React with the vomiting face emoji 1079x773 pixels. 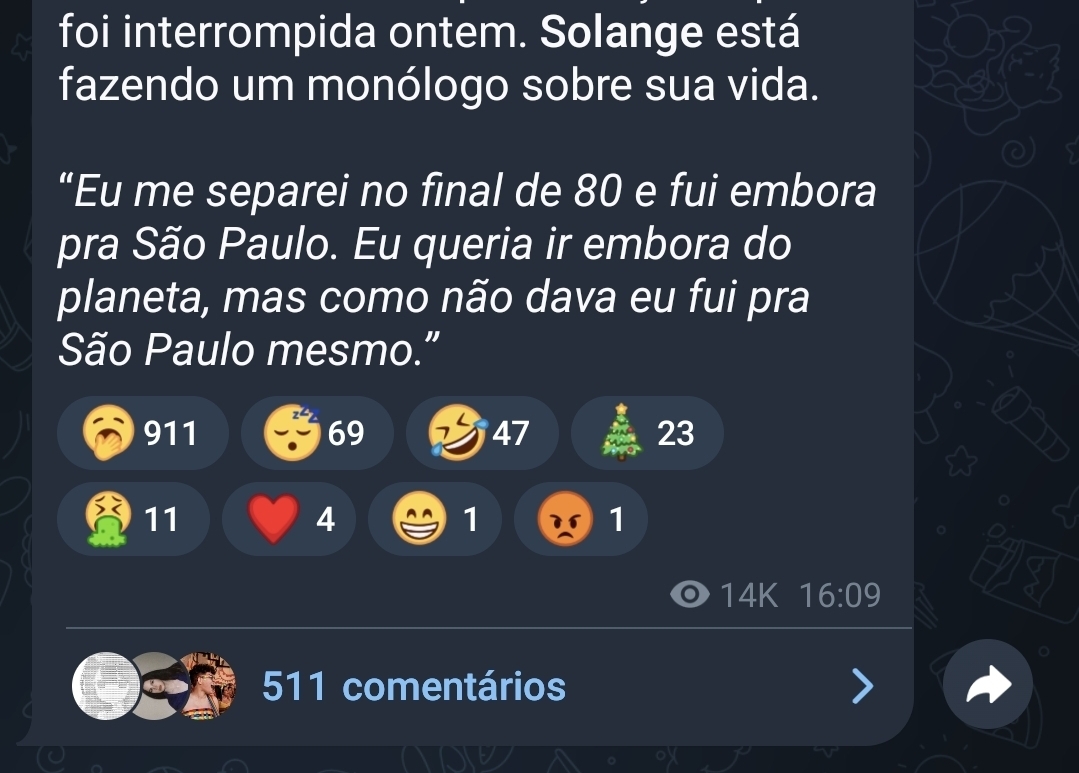point(133,519)
